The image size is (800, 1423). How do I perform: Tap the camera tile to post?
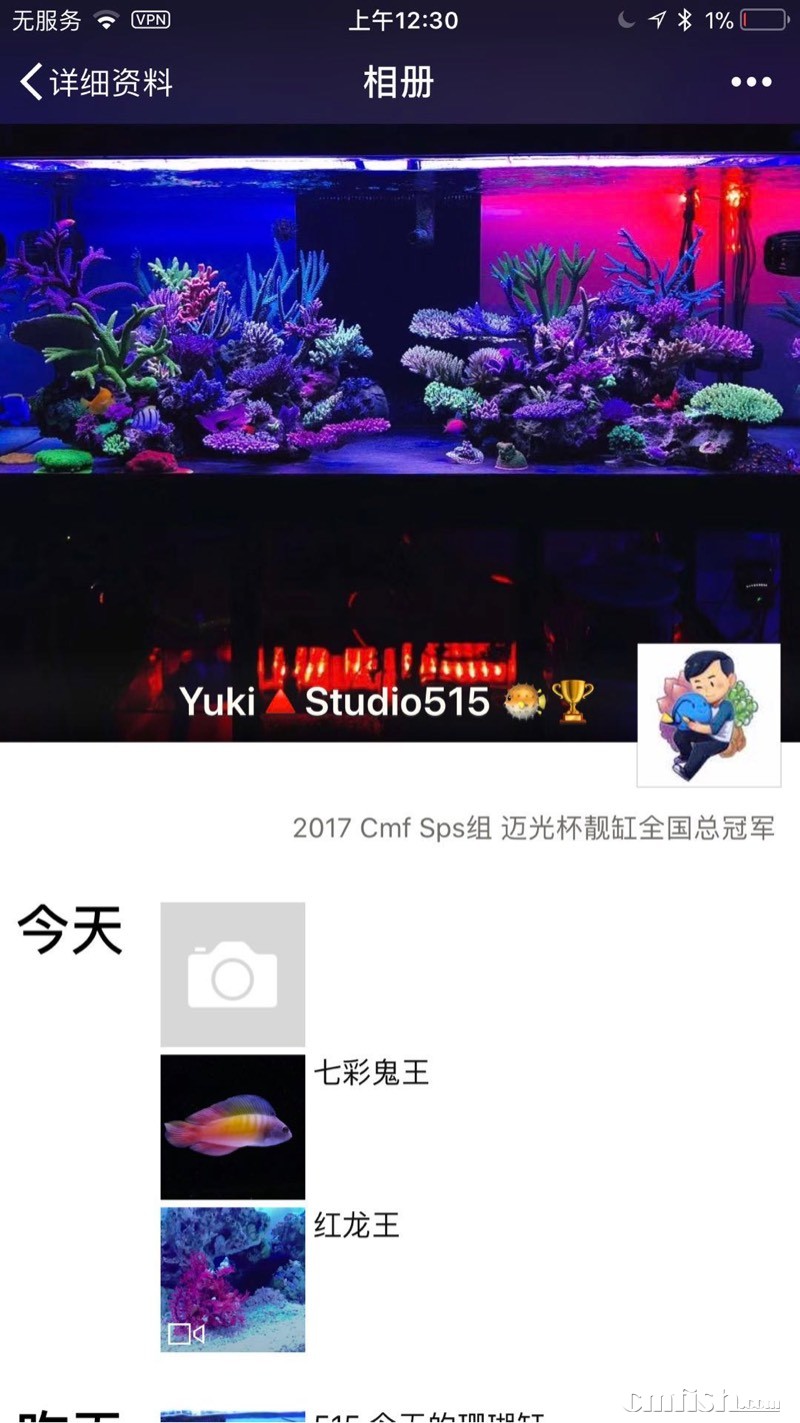pyautogui.click(x=232, y=974)
